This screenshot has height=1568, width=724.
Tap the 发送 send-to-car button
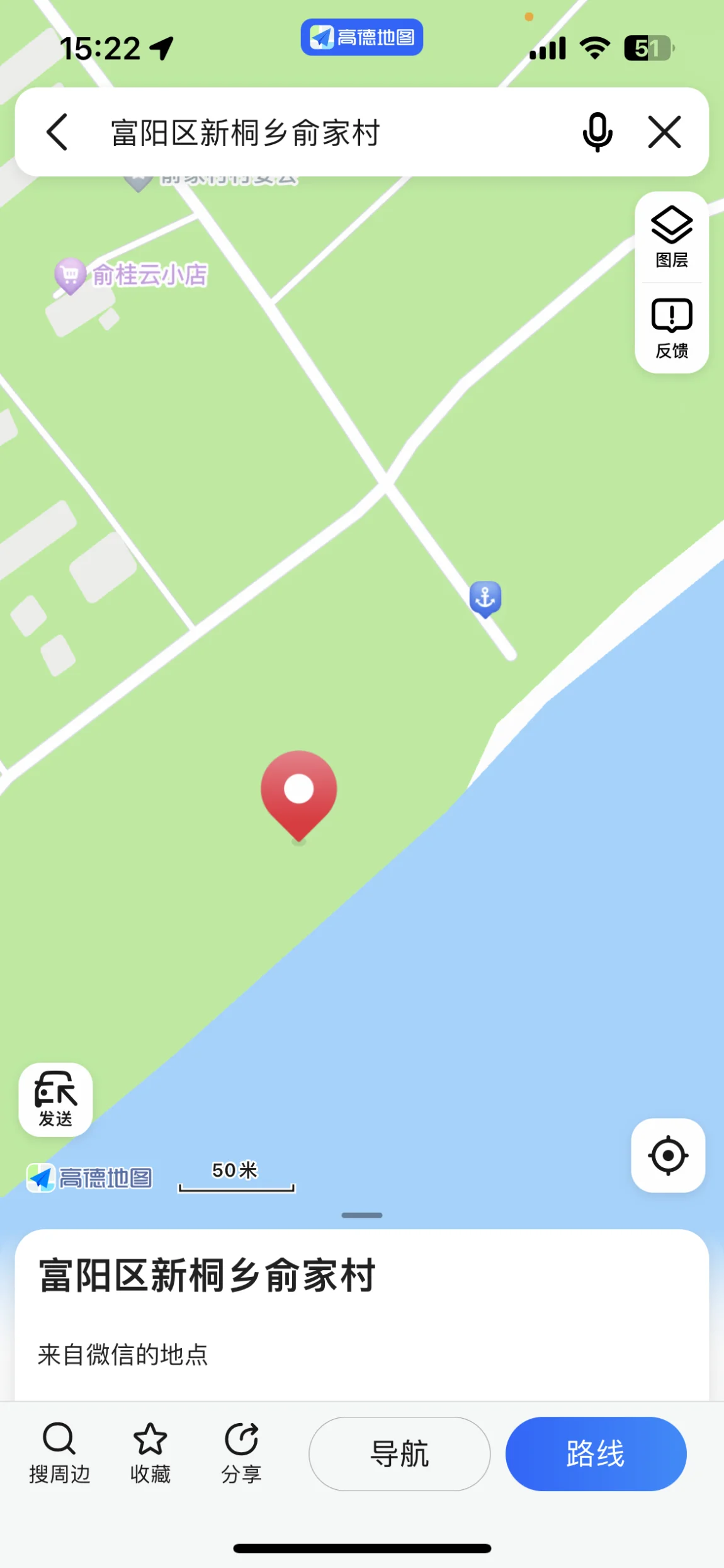[55, 1099]
